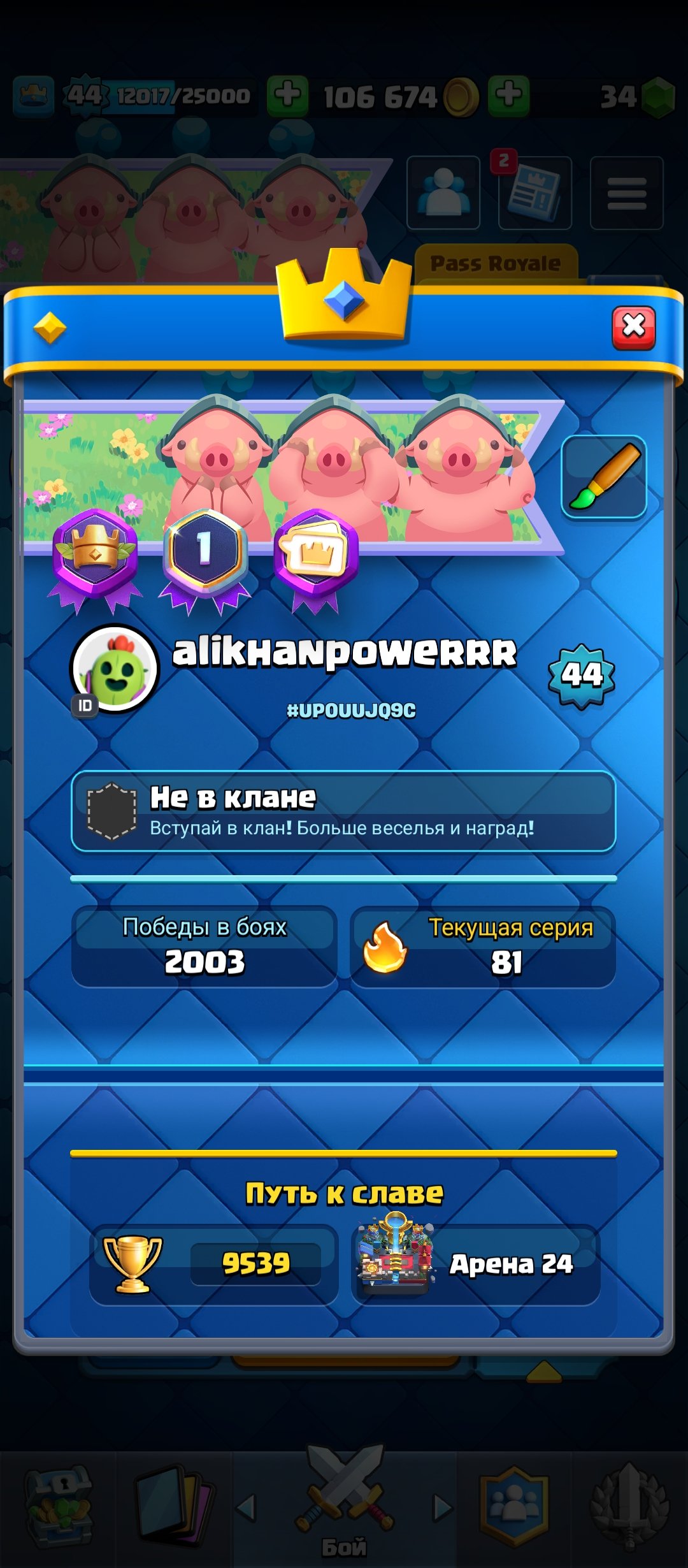
Task: Edit the banner with the paintbrush button
Action: pyautogui.click(x=603, y=477)
